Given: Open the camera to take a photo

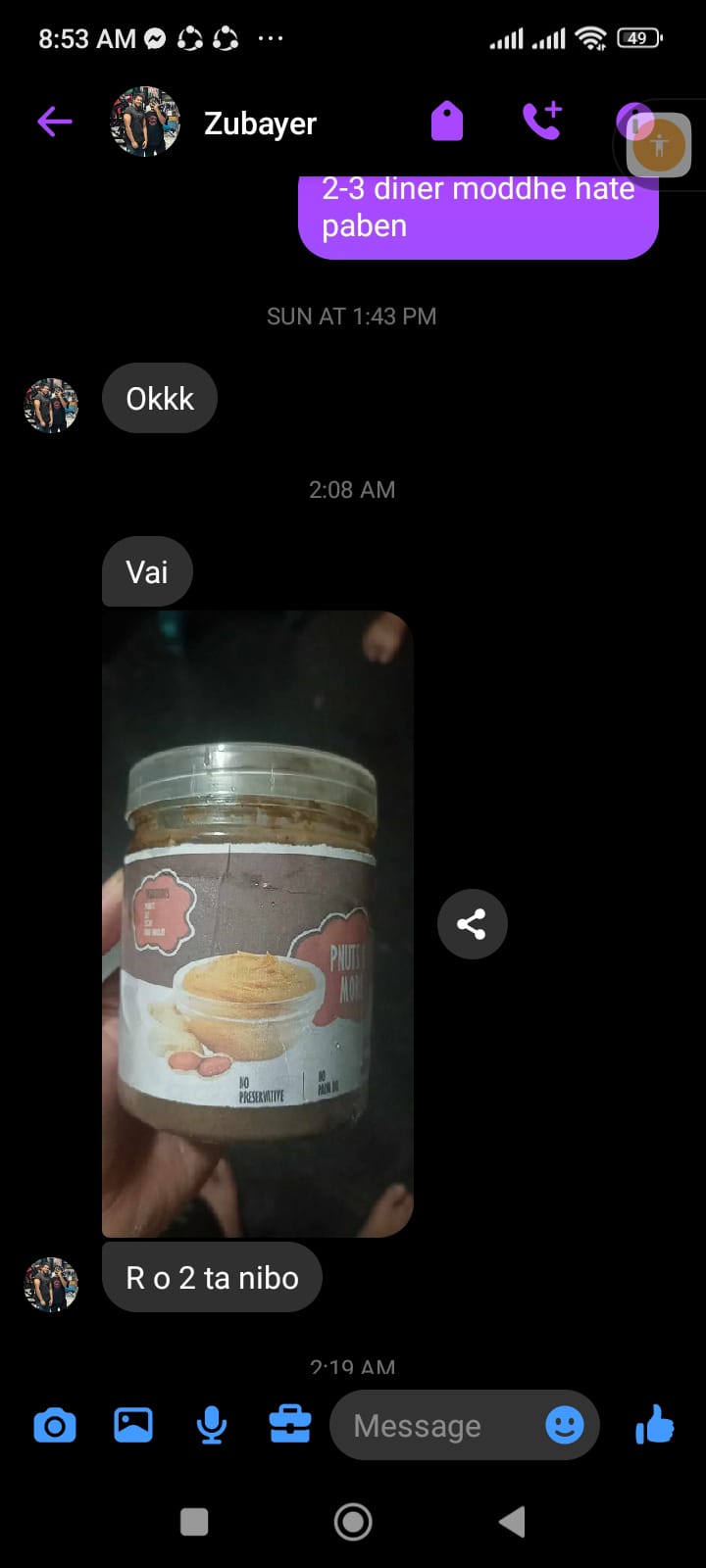Looking at the screenshot, I should click(x=55, y=1425).
